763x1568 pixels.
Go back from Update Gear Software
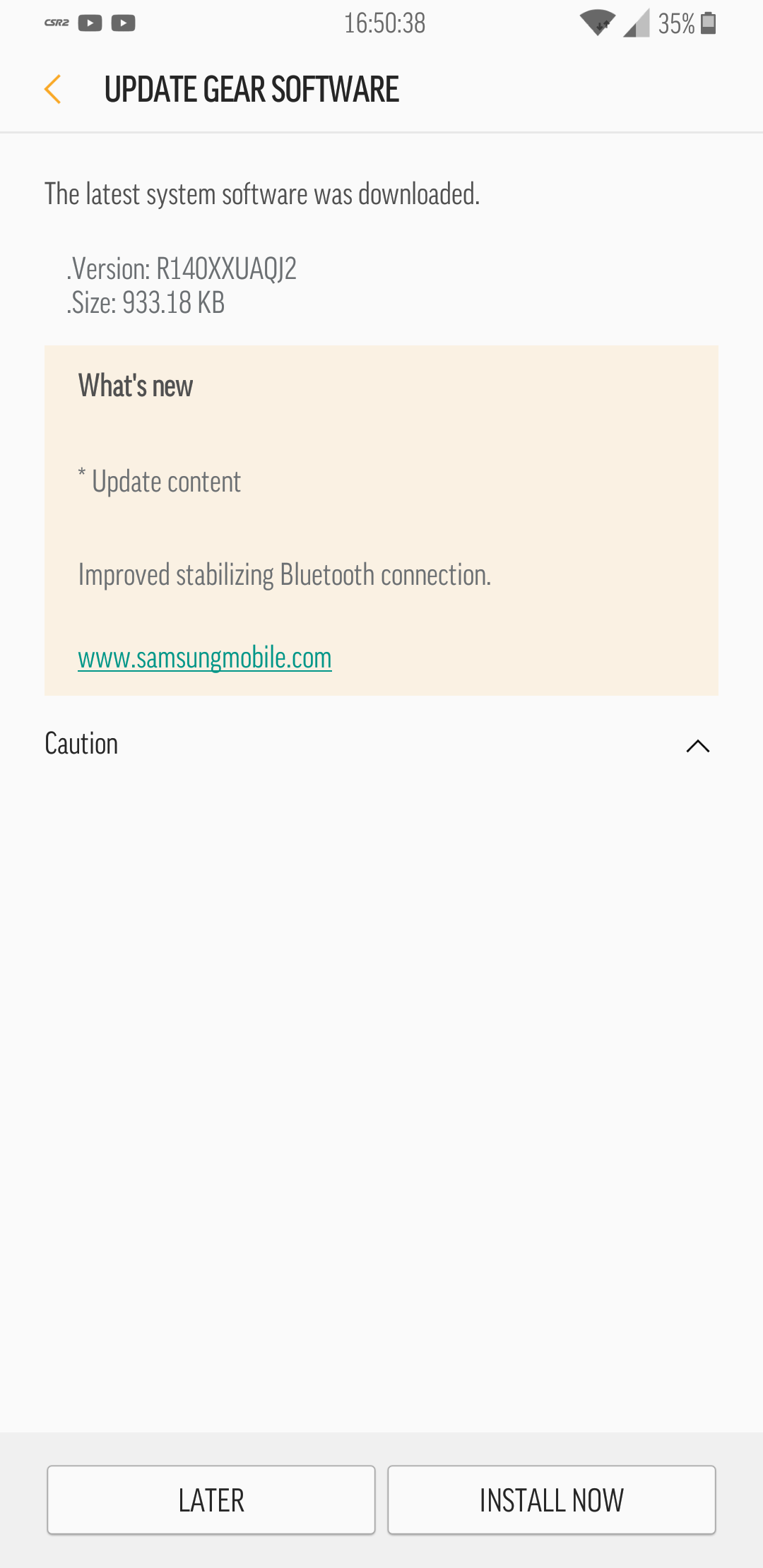pos(52,90)
